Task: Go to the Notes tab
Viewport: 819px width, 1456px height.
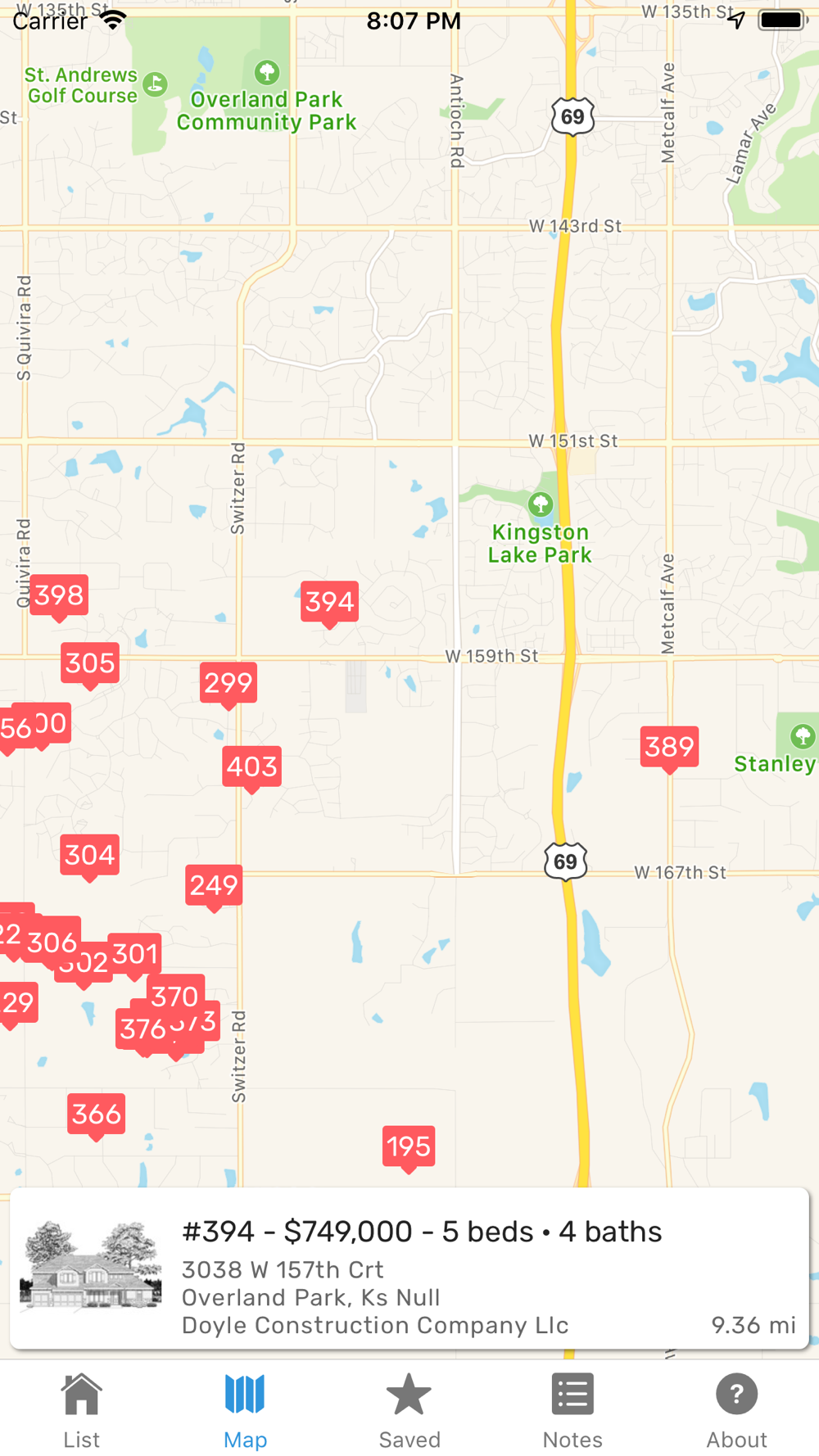Action: coord(572,1410)
